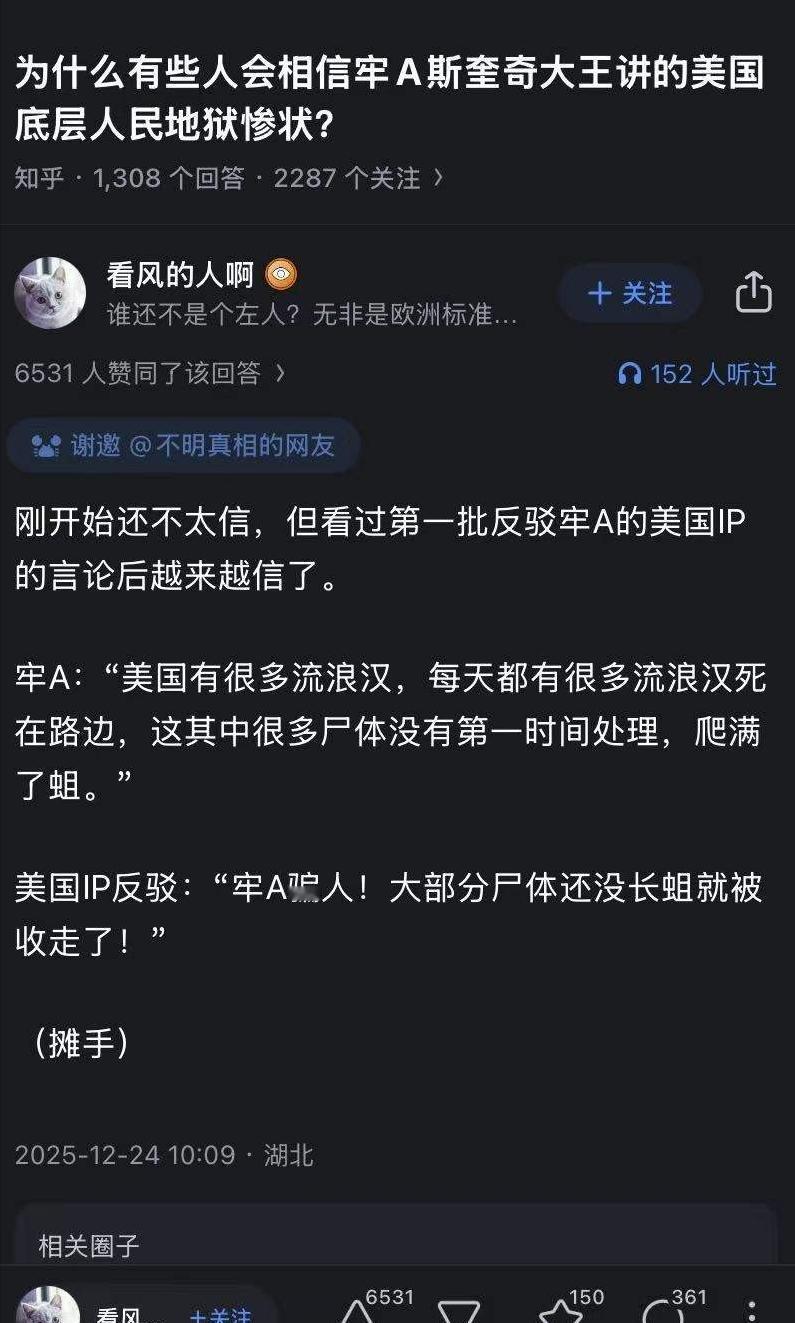Screen dimensions: 795x1323
Task: Tap the share icon near the follow button
Action: 756,294
